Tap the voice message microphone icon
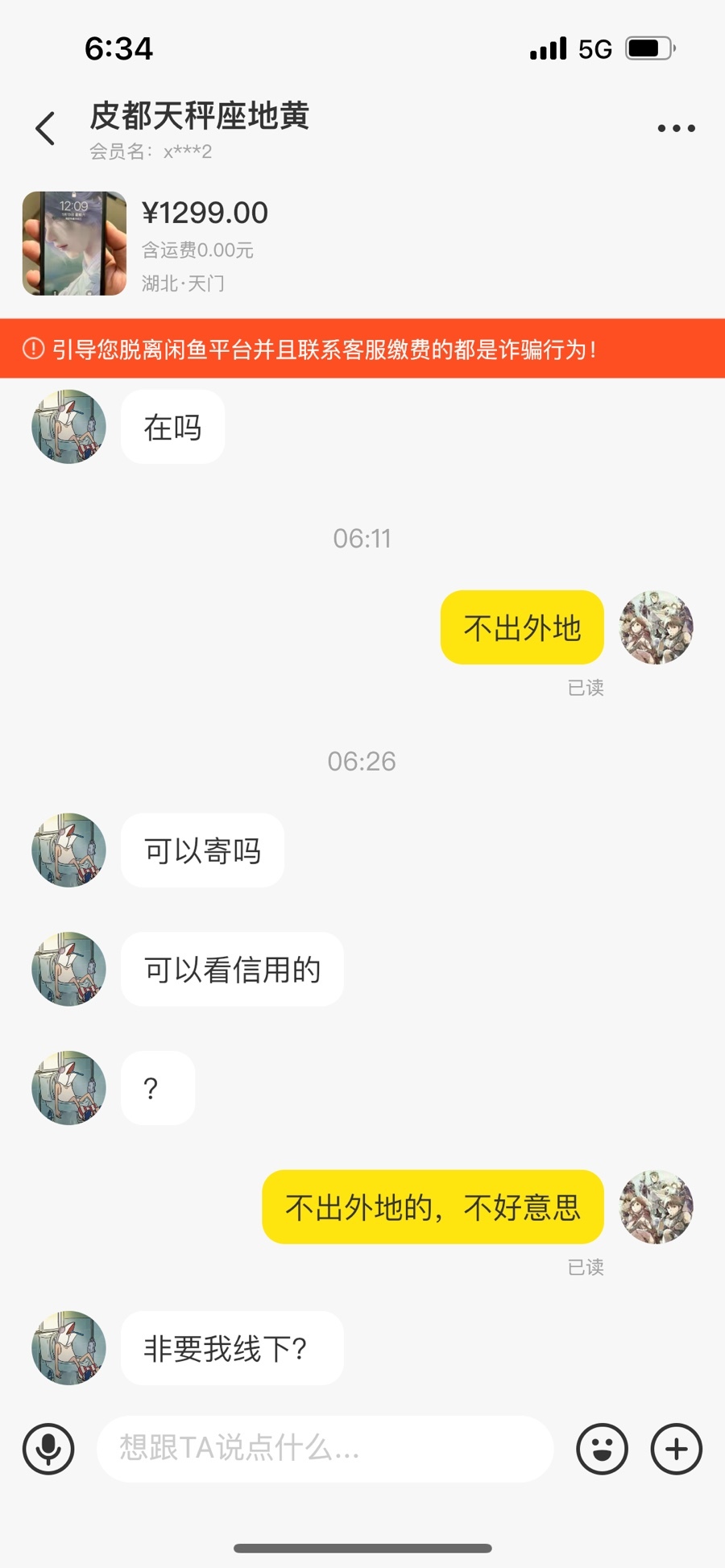This screenshot has width=725, height=1568. (x=48, y=1449)
